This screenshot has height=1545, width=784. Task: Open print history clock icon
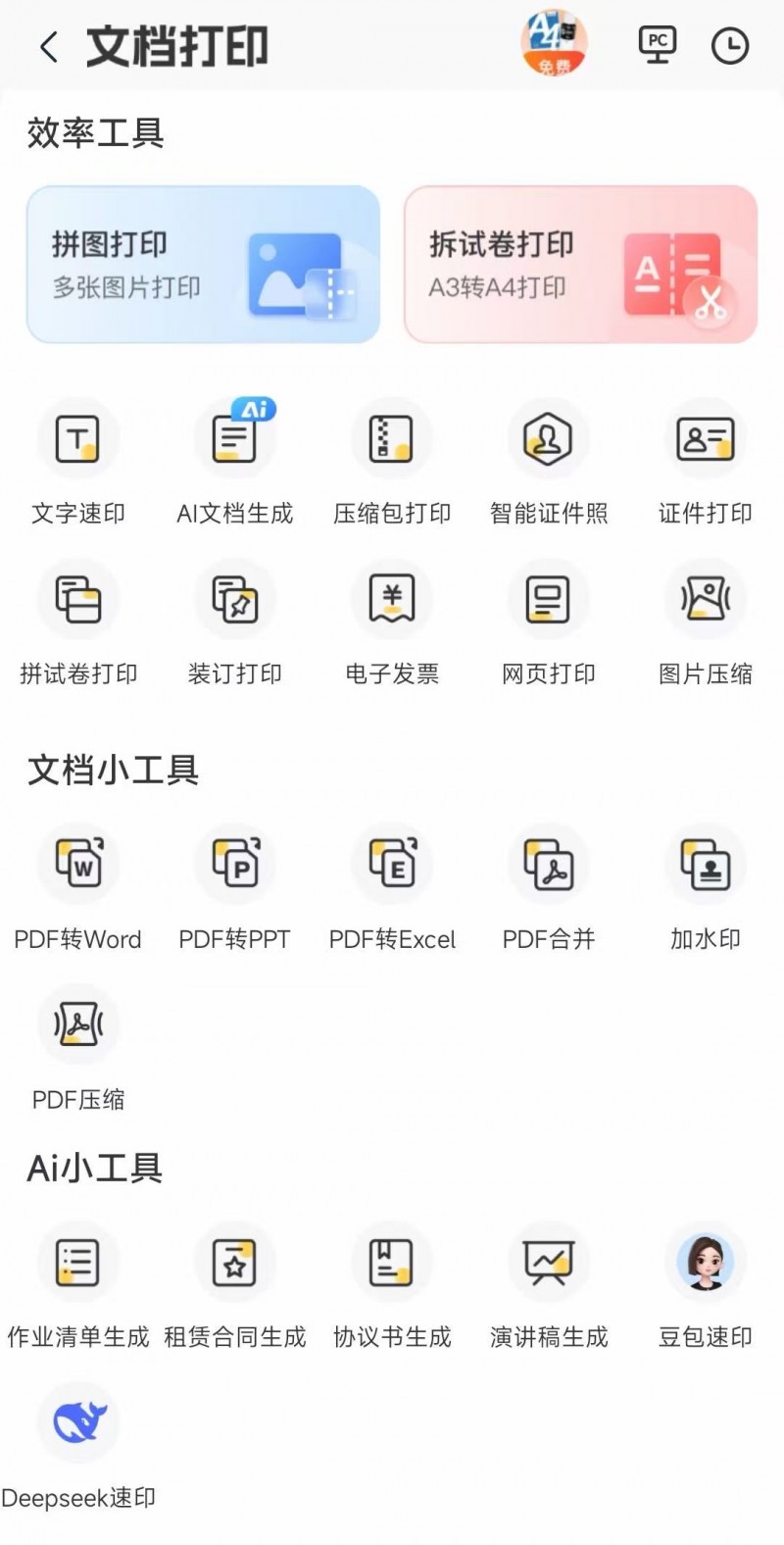point(729,46)
